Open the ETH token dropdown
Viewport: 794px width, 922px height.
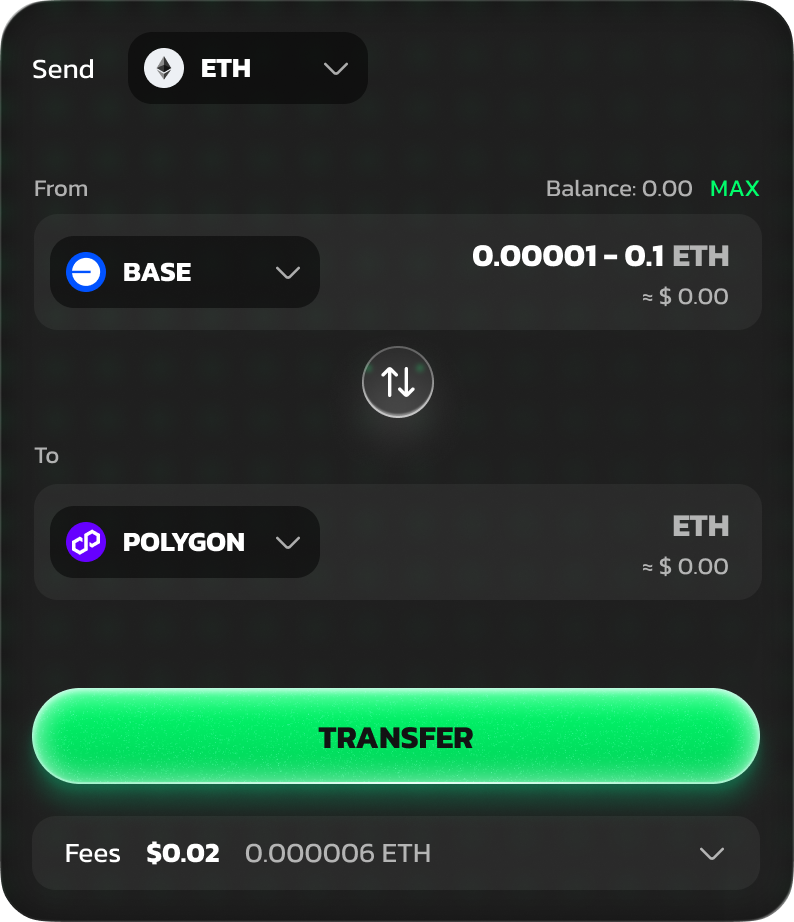pos(247,69)
